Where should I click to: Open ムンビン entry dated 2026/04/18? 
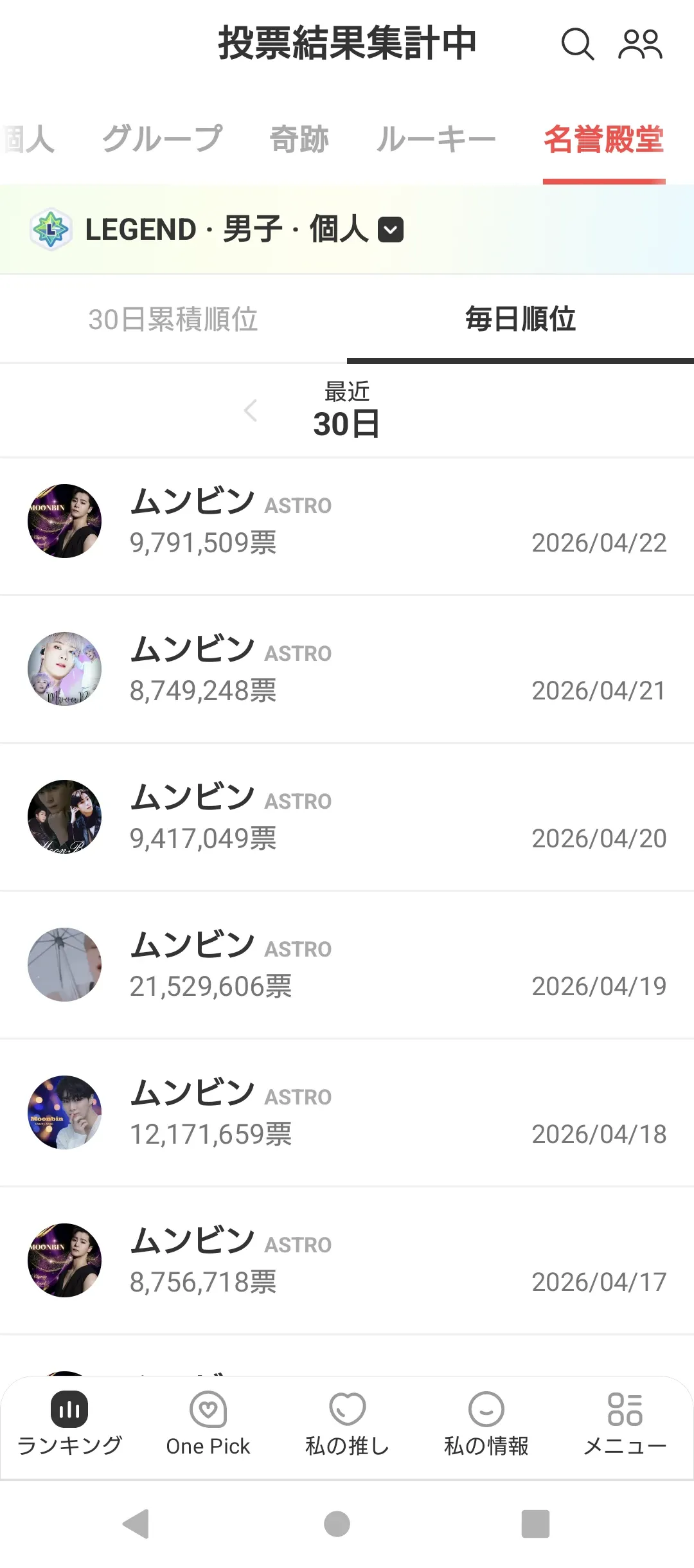coord(347,1113)
